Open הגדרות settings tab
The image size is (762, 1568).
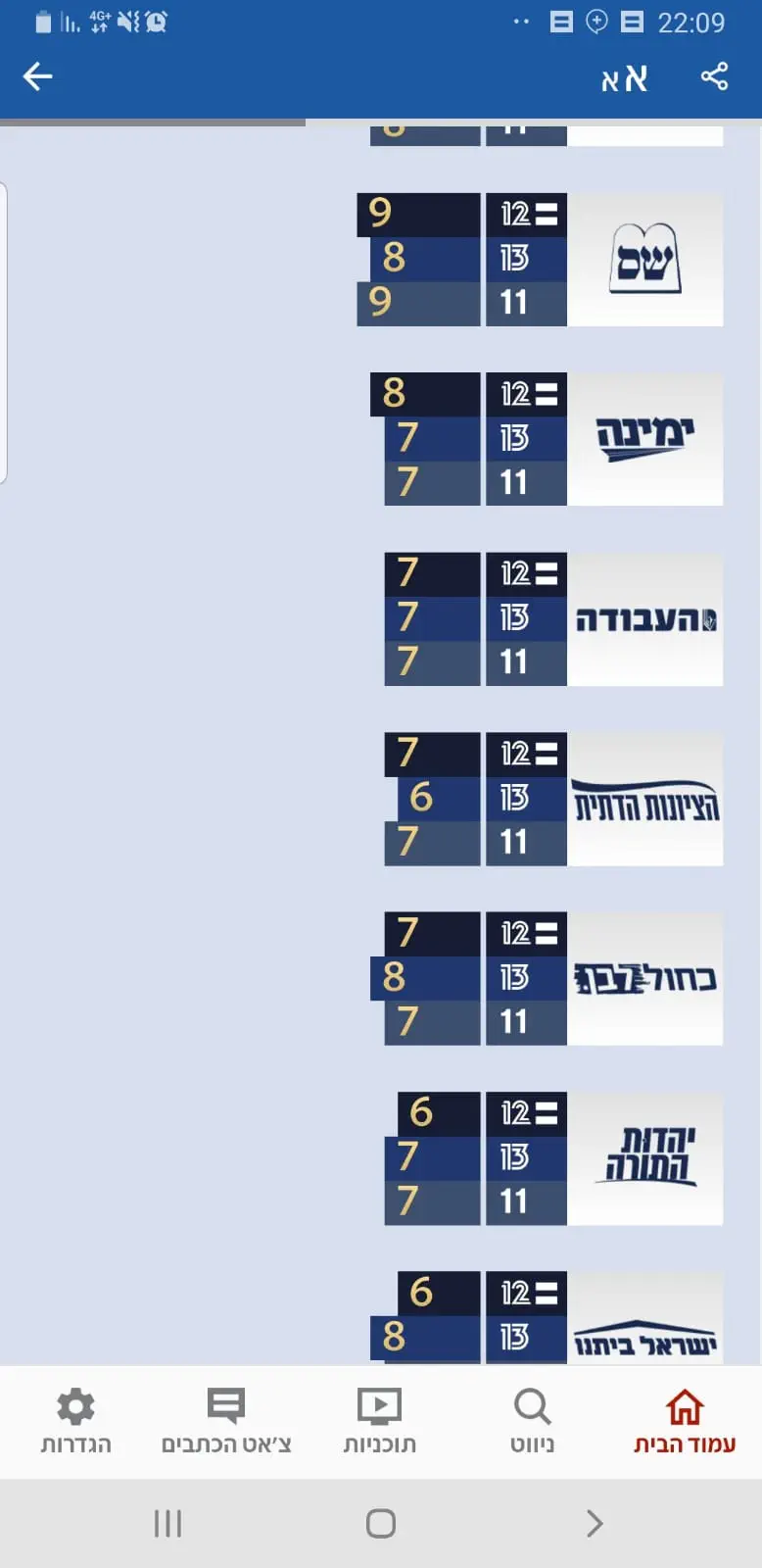(x=75, y=1420)
